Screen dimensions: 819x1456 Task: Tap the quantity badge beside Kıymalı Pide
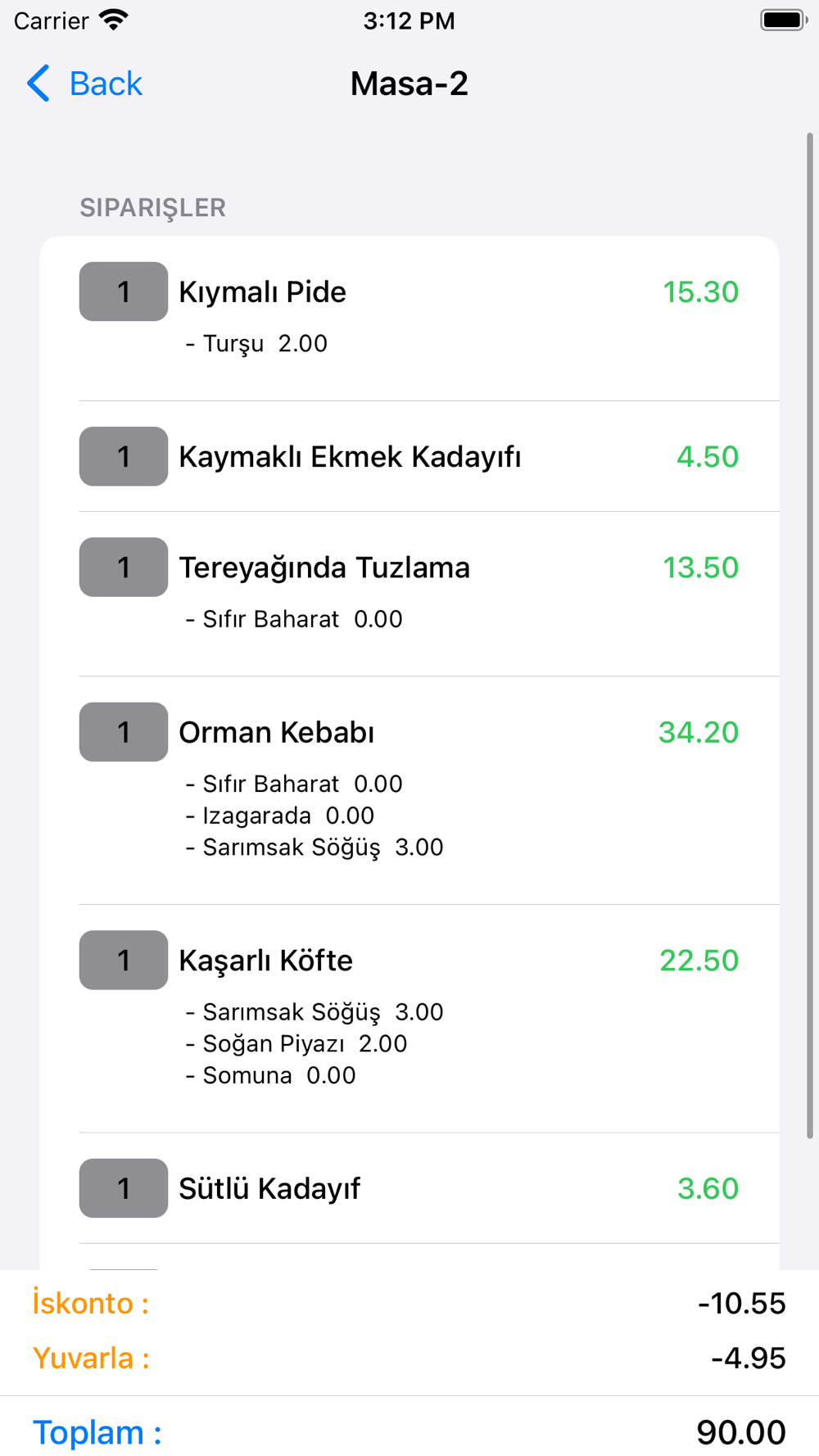coord(124,292)
